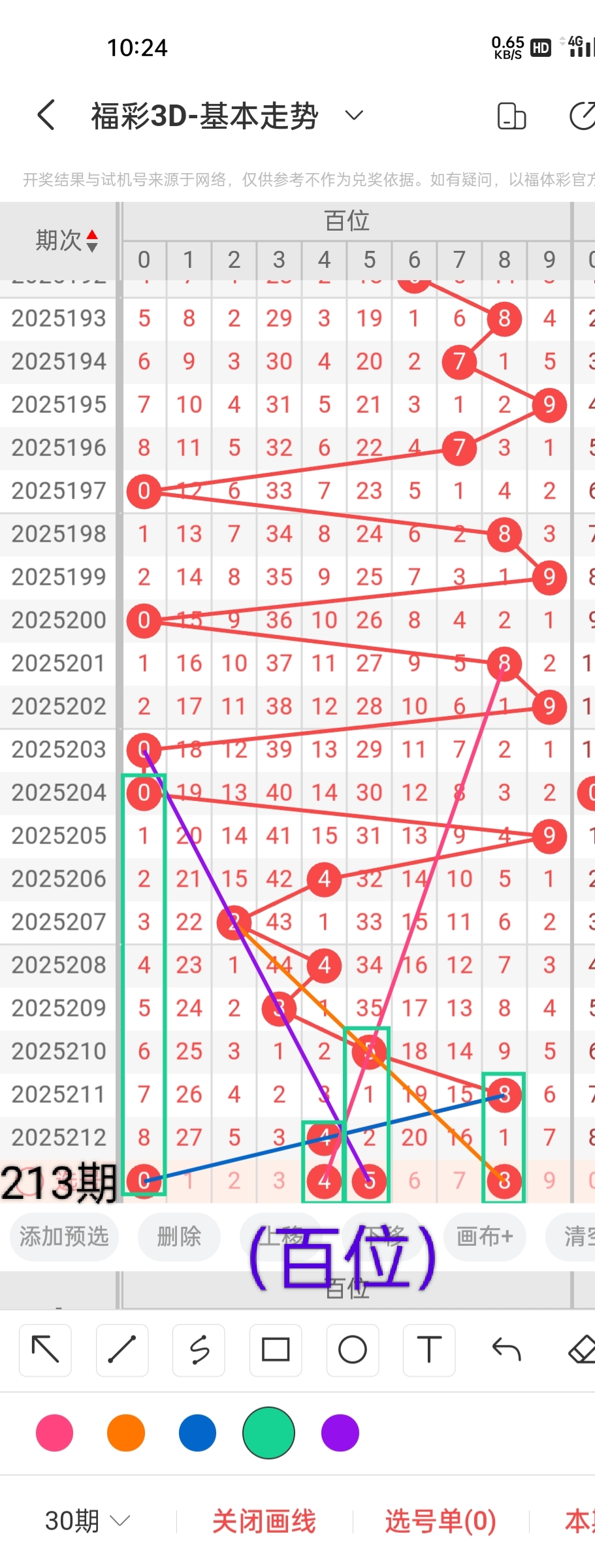Choose the blue color swatch
The image size is (595, 1568).
pos(197,1433)
